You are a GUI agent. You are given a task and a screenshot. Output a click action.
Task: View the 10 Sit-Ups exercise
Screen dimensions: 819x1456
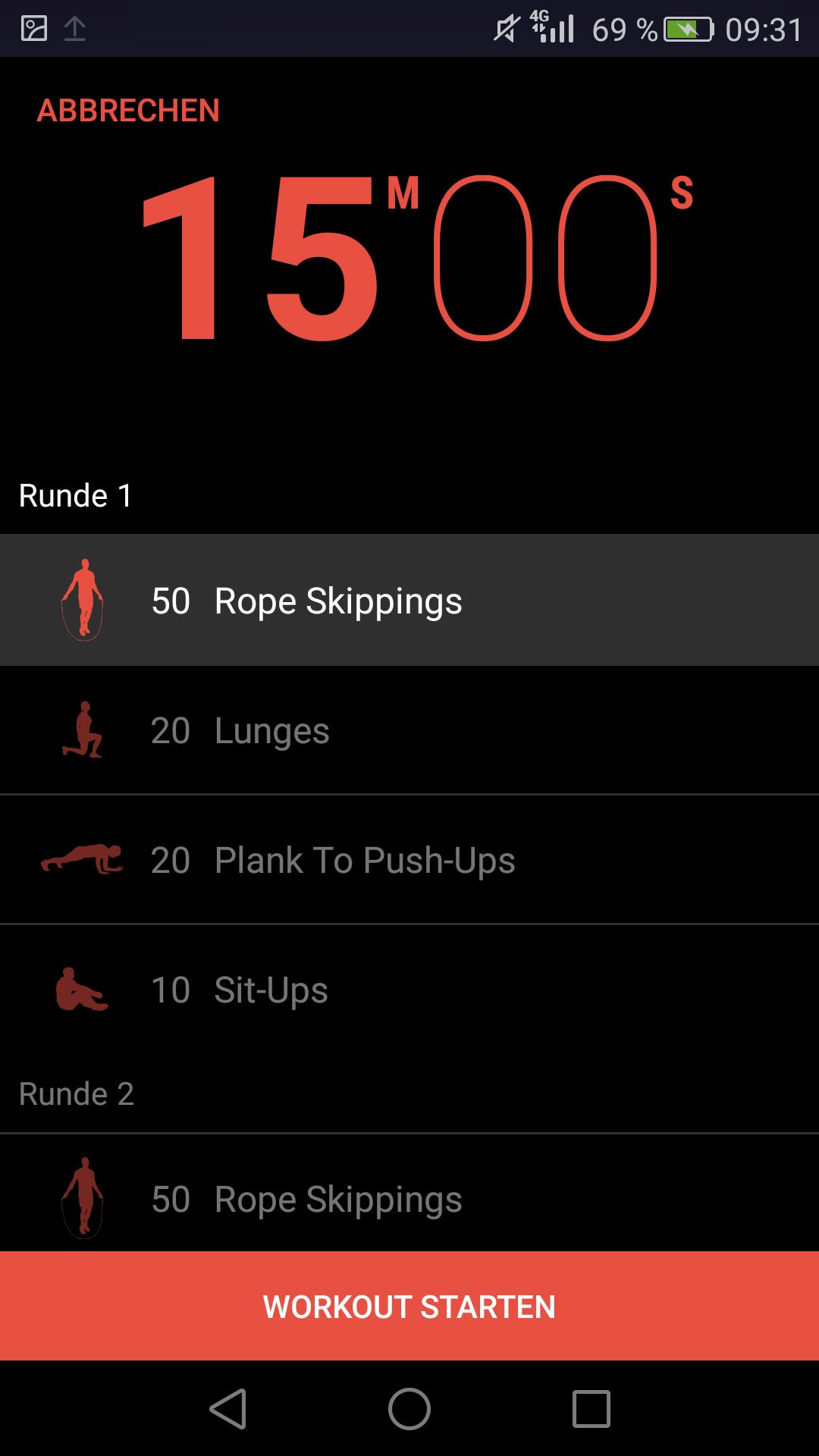[409, 990]
